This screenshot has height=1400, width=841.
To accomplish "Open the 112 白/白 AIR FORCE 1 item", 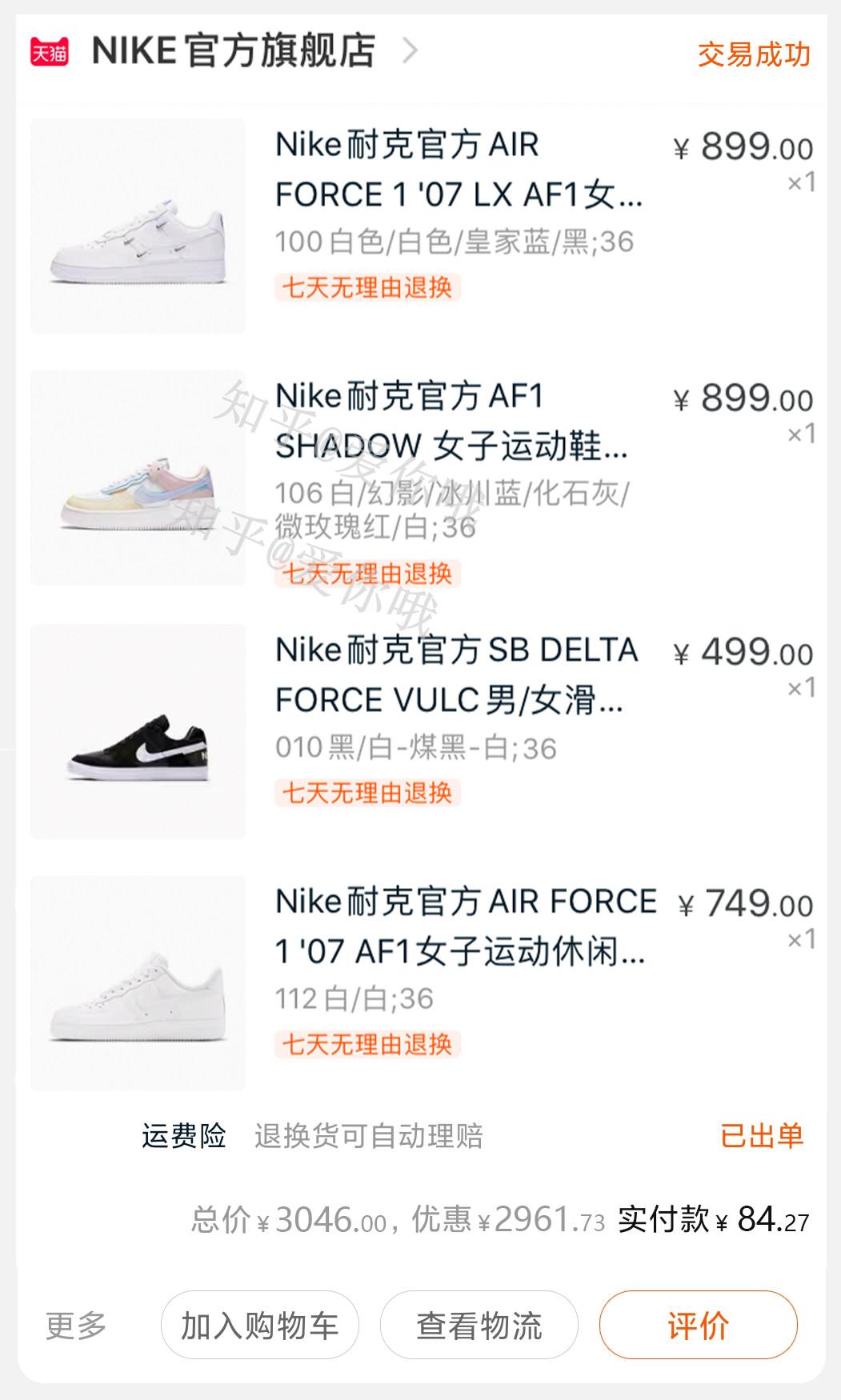I will pos(464,926).
